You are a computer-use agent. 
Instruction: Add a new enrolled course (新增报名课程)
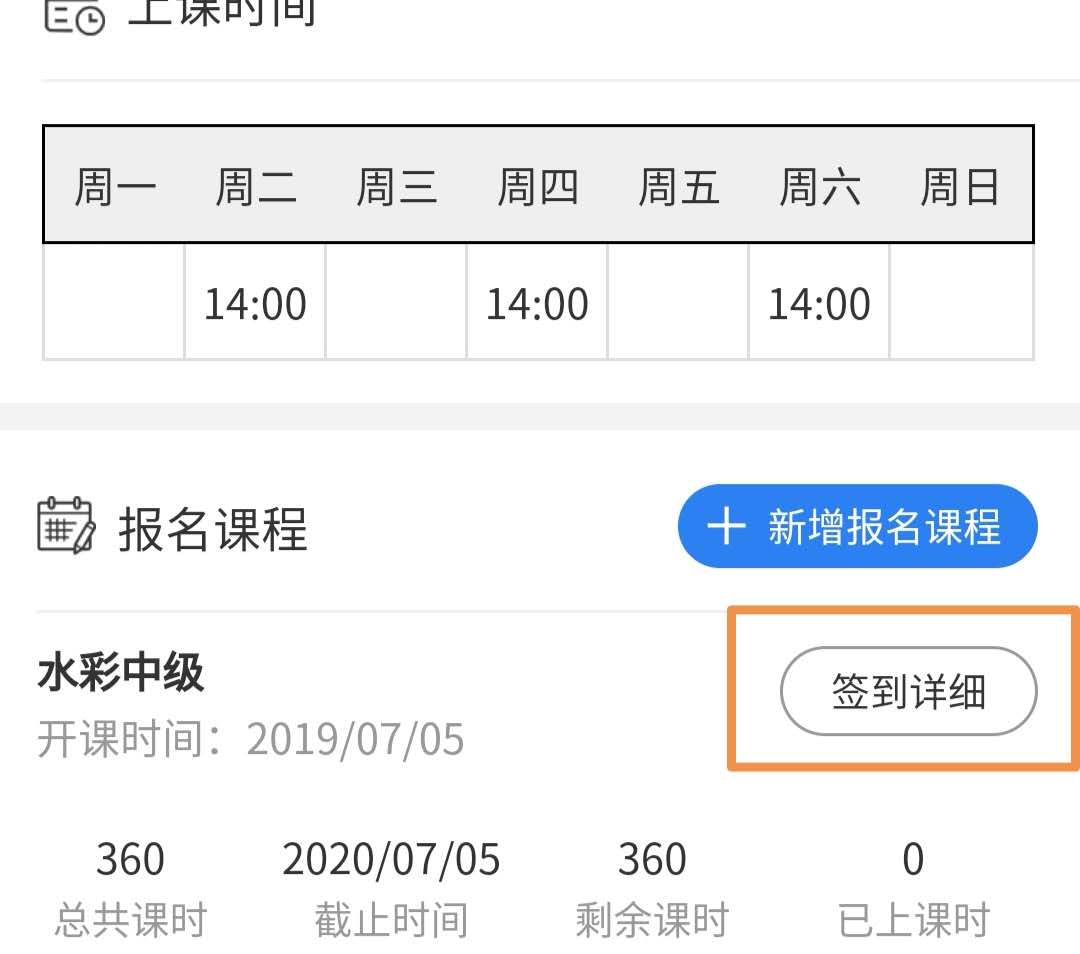(857, 526)
